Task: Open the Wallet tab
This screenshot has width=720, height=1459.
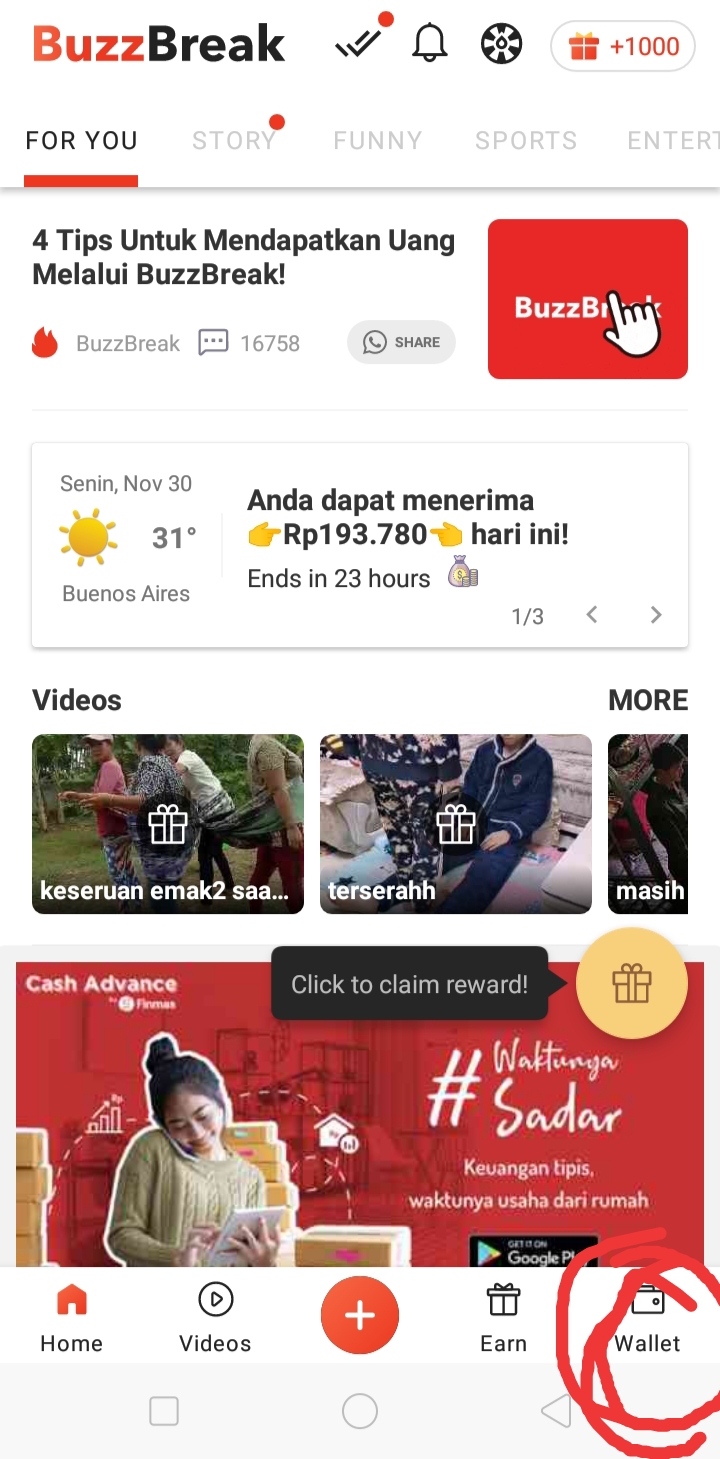Action: [x=648, y=1317]
